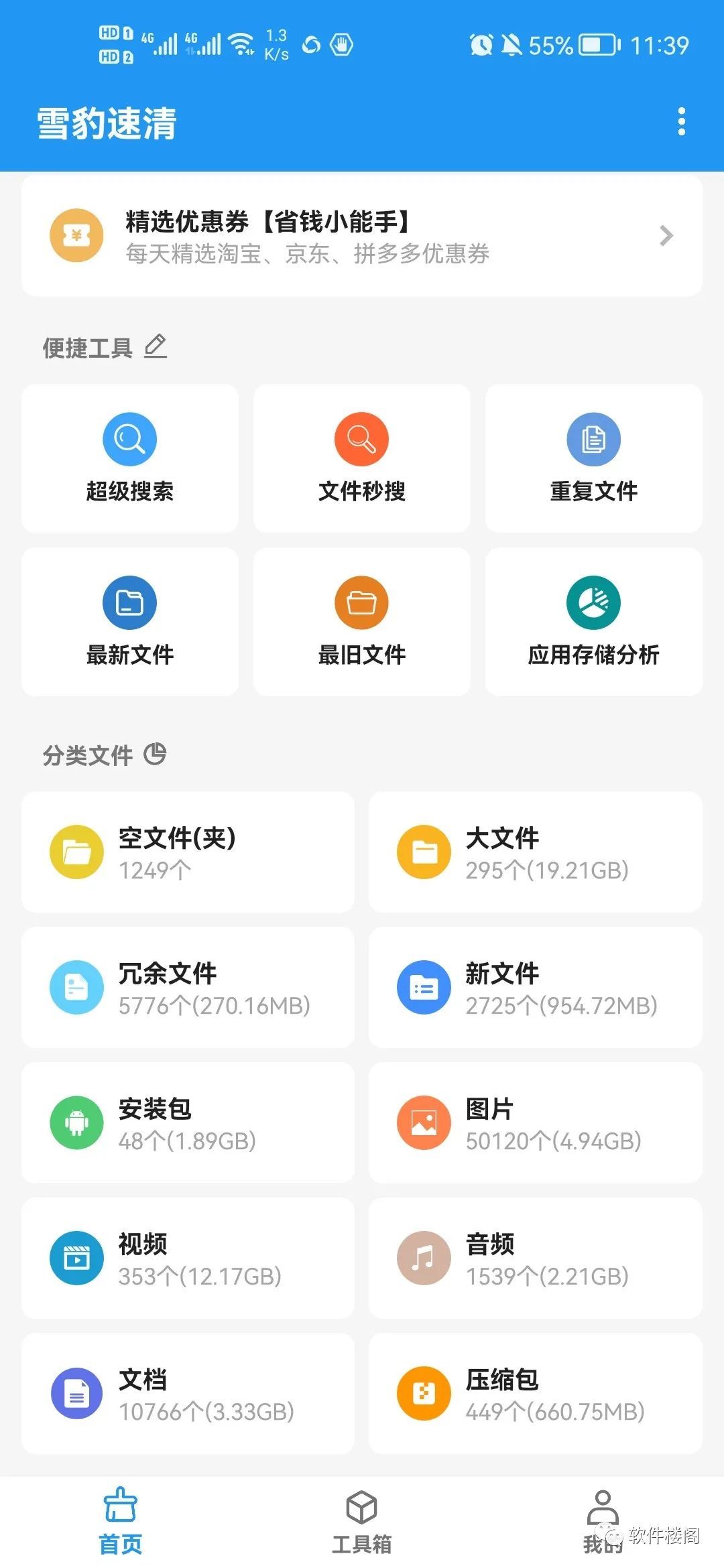Tap the chart icon beside 分类文件
The image size is (724, 1568).
coord(155,754)
